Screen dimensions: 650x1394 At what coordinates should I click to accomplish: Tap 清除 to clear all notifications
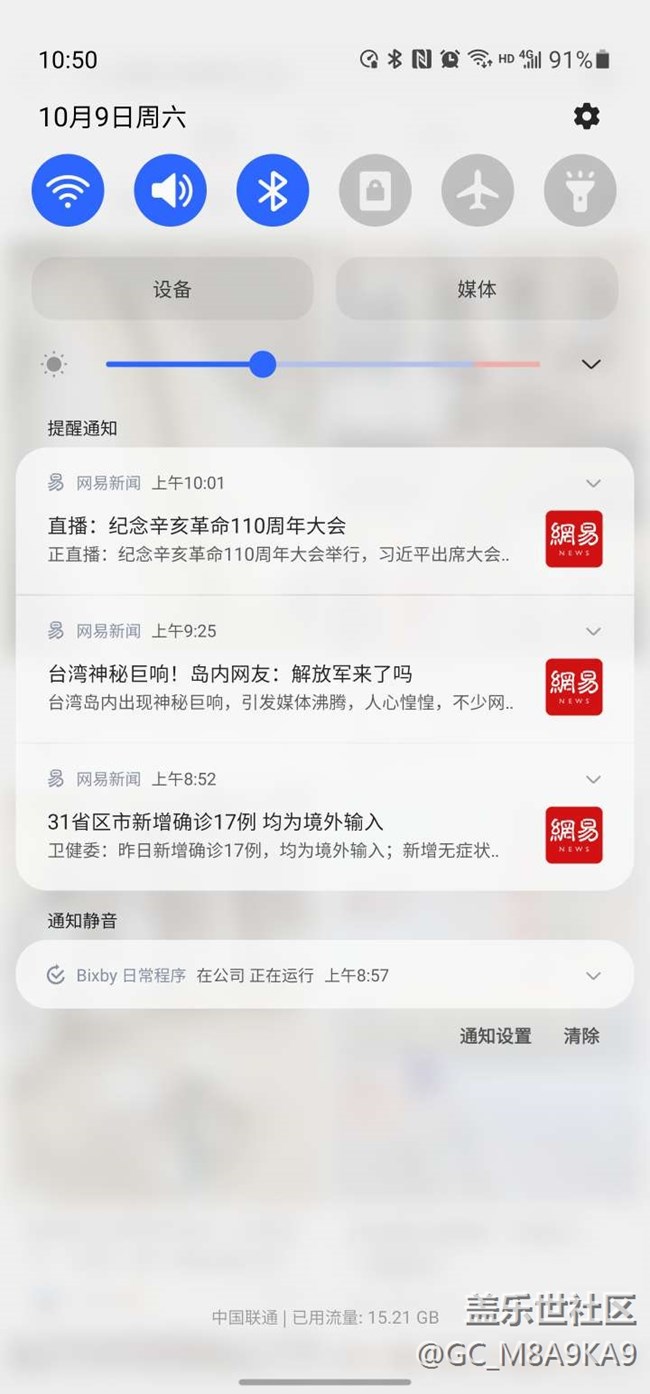pos(582,1036)
